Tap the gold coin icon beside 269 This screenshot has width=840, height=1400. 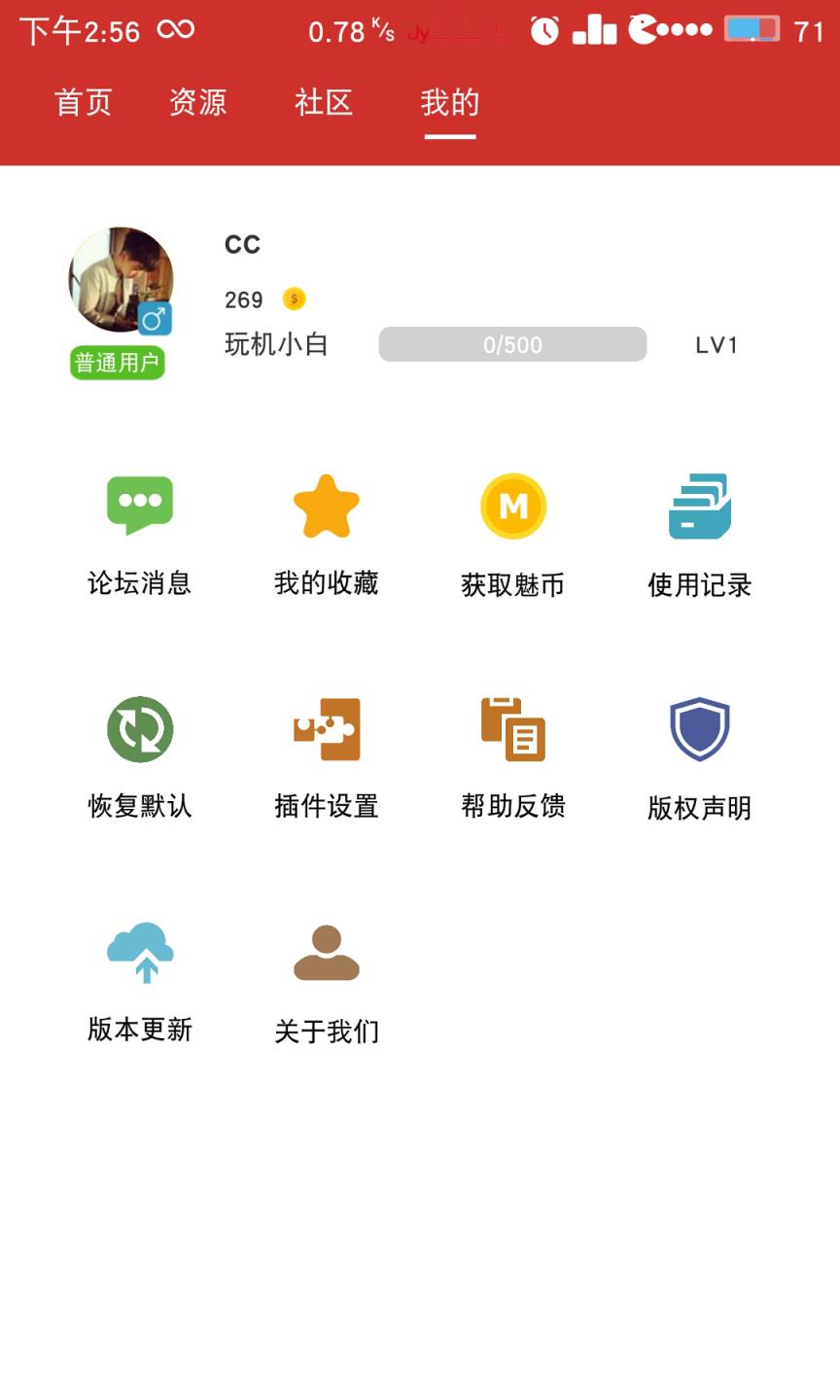click(293, 298)
